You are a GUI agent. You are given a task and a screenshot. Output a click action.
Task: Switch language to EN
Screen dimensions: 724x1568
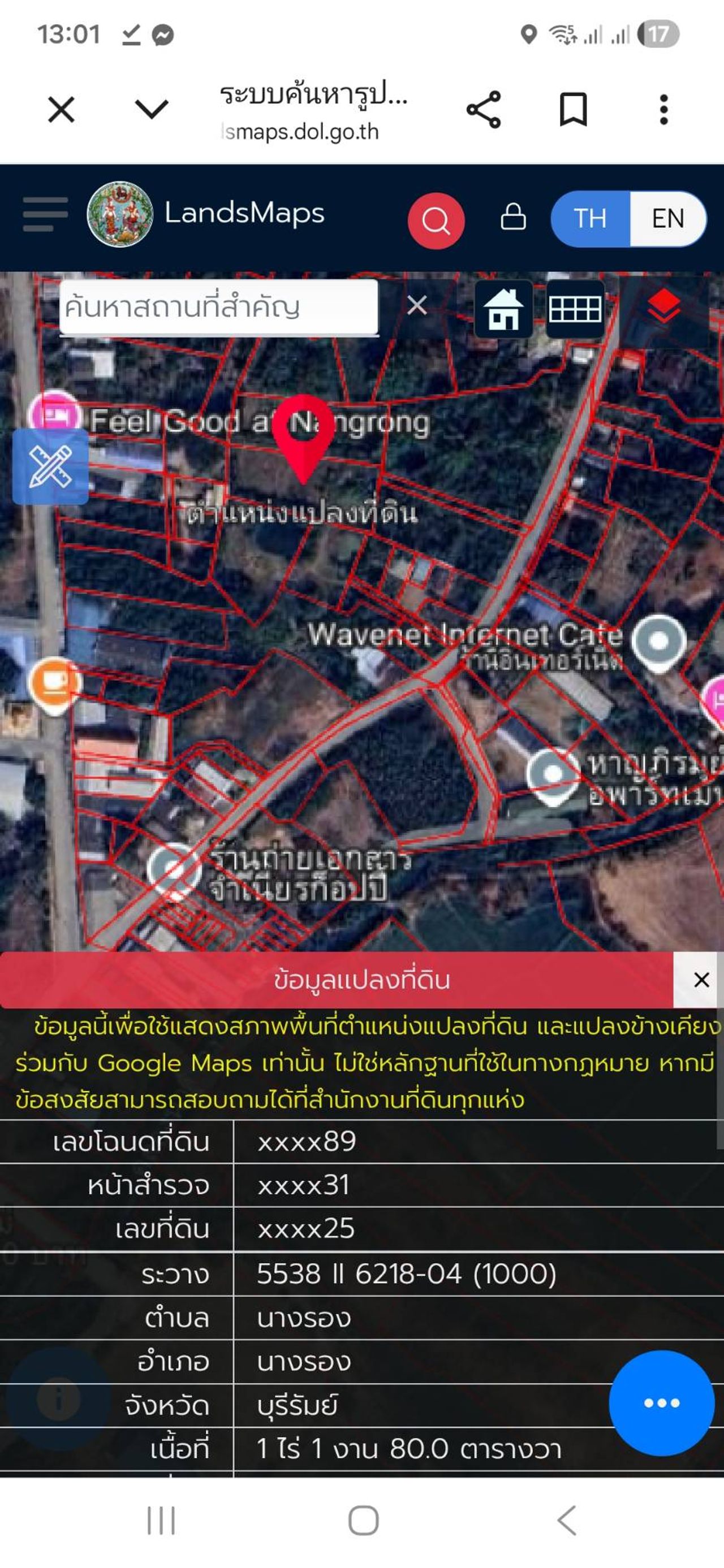(667, 219)
